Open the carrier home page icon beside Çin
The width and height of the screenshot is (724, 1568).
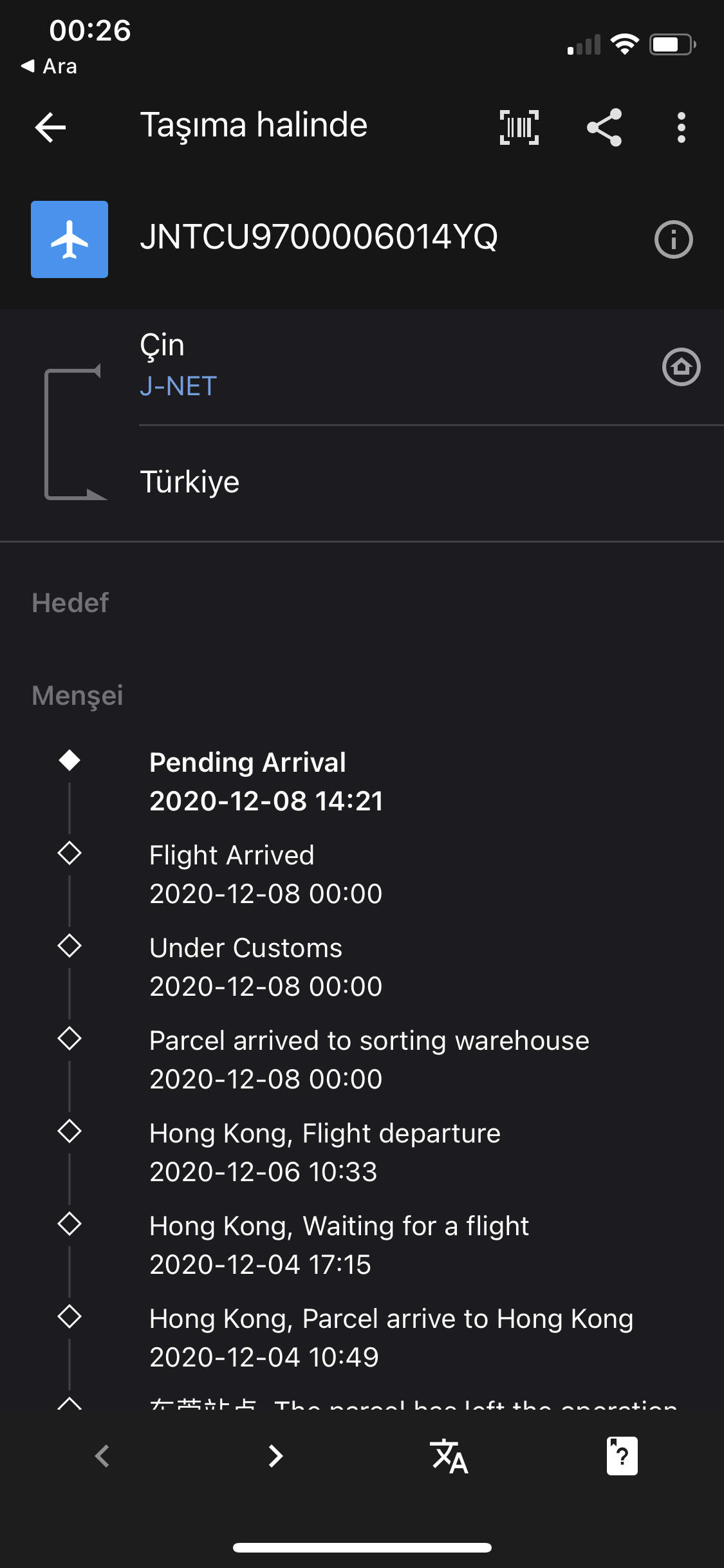682,367
